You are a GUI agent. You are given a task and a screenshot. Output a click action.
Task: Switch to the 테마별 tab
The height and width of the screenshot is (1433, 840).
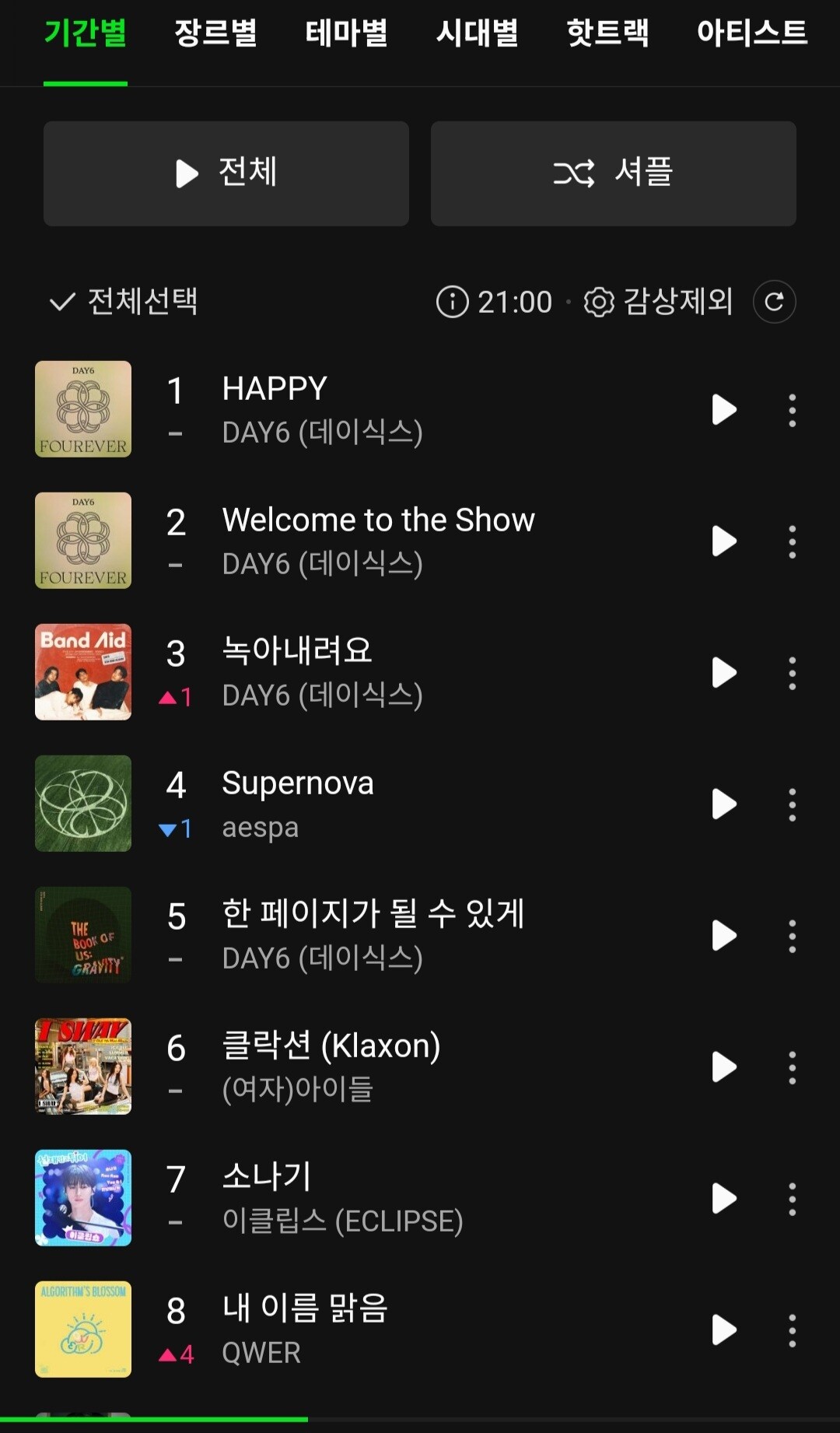(x=346, y=33)
